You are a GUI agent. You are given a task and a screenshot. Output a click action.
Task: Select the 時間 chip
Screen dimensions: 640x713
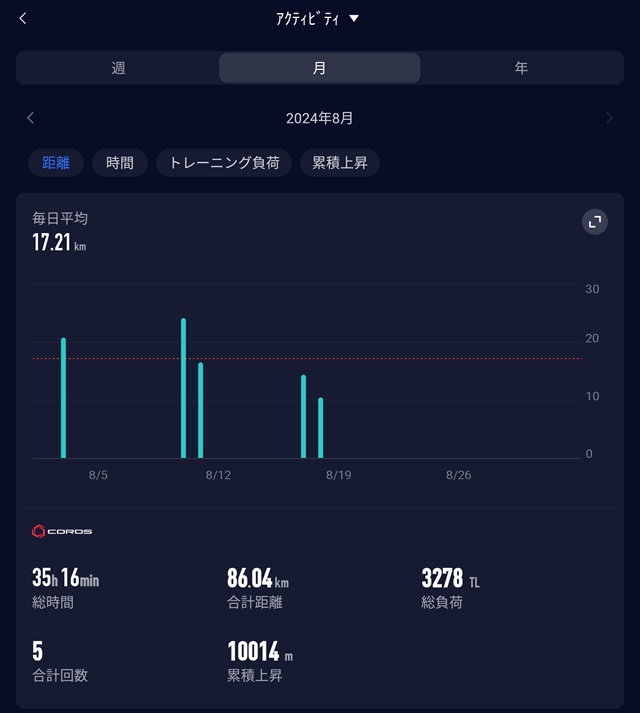[x=120, y=163]
